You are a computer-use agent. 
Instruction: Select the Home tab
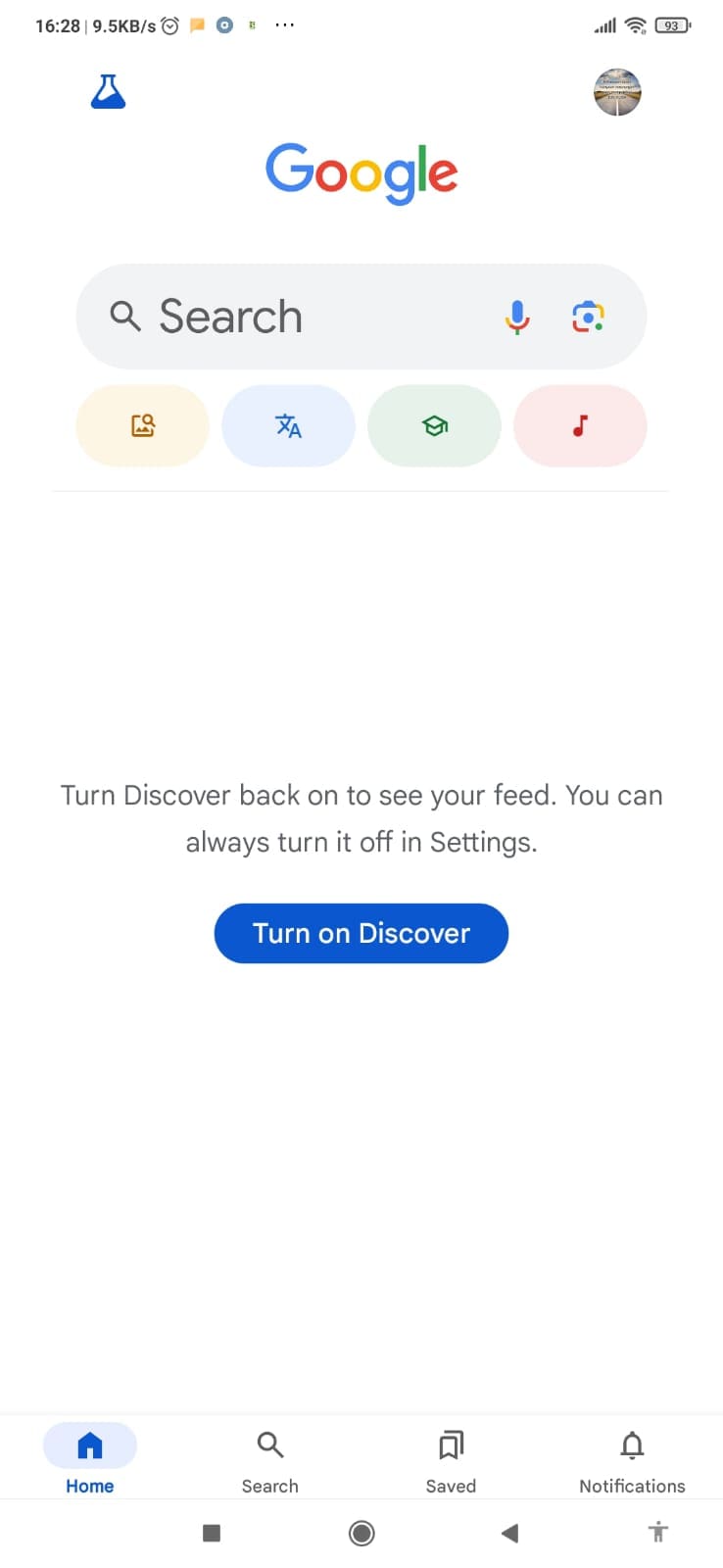pyautogui.click(x=89, y=1457)
